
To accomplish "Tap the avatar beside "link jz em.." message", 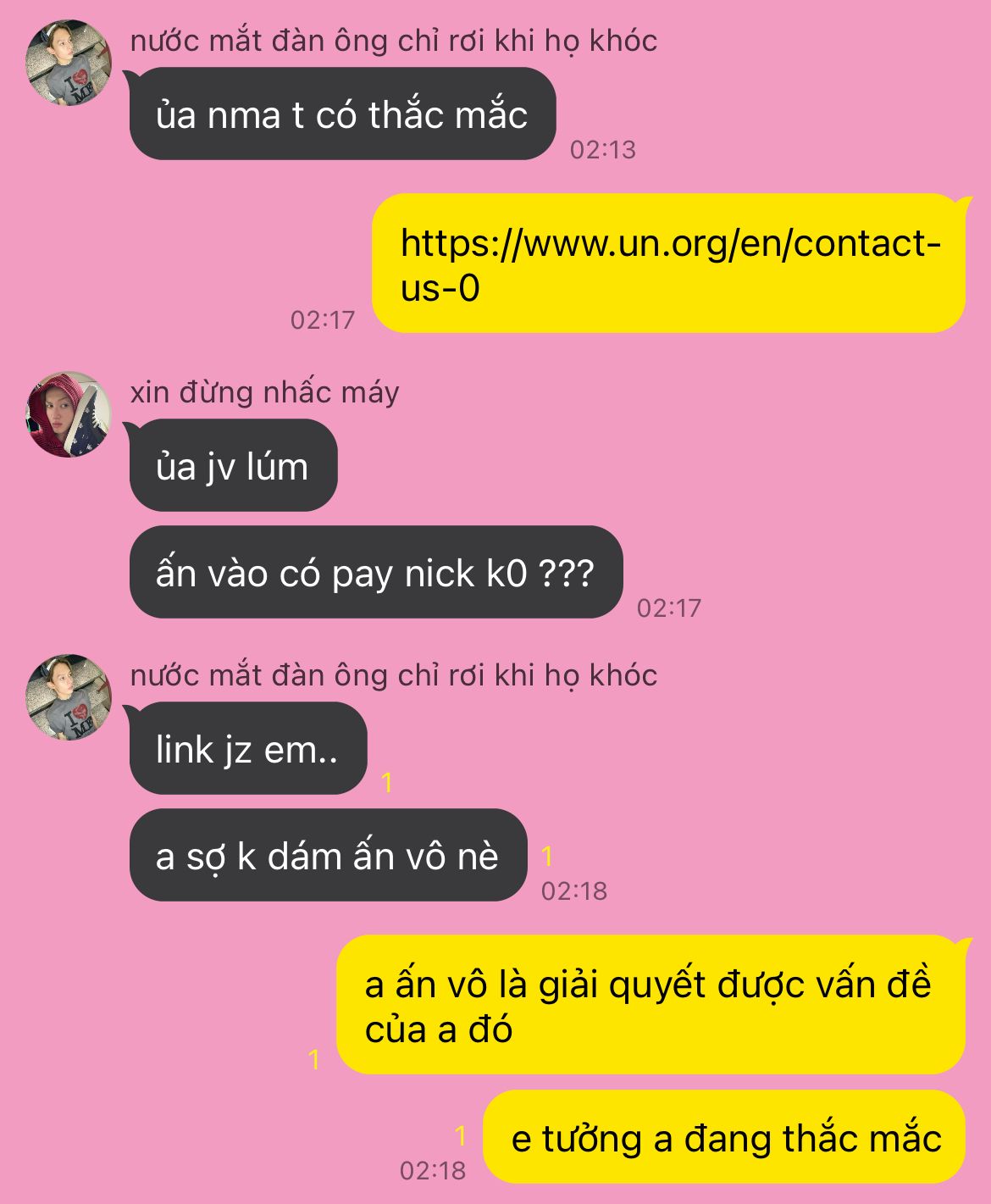I will pos(69,696).
